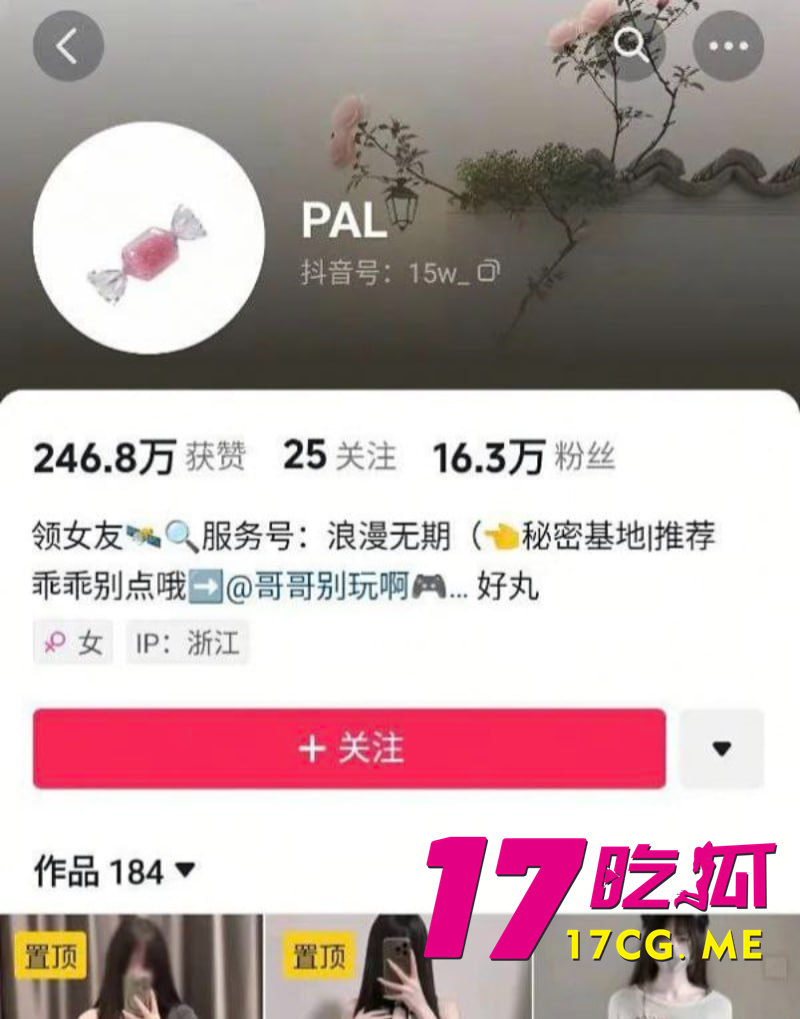Image resolution: width=800 pixels, height=1019 pixels.
Task: Open the @哥哥别玩啊 mention link
Action: tap(317, 586)
